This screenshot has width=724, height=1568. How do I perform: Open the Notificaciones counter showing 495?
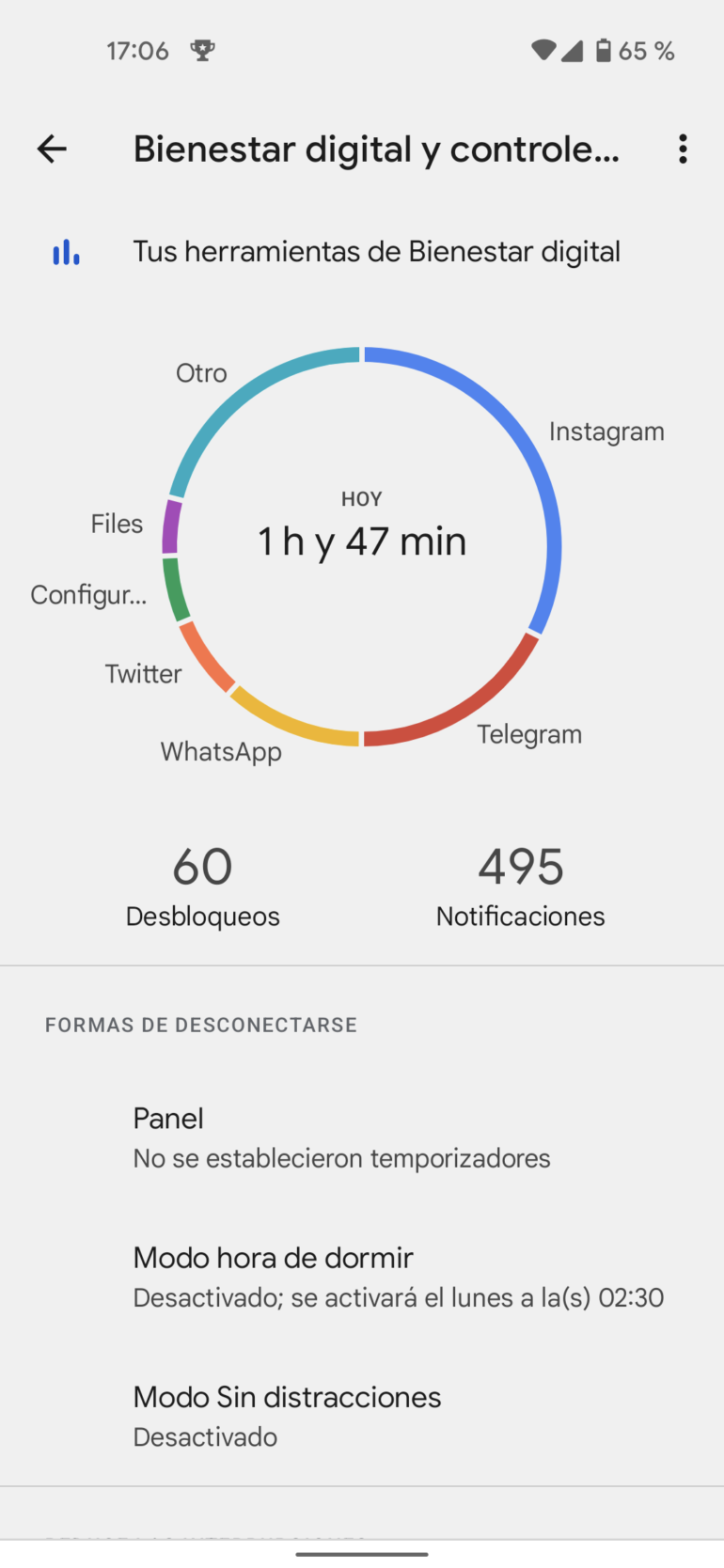click(x=520, y=884)
